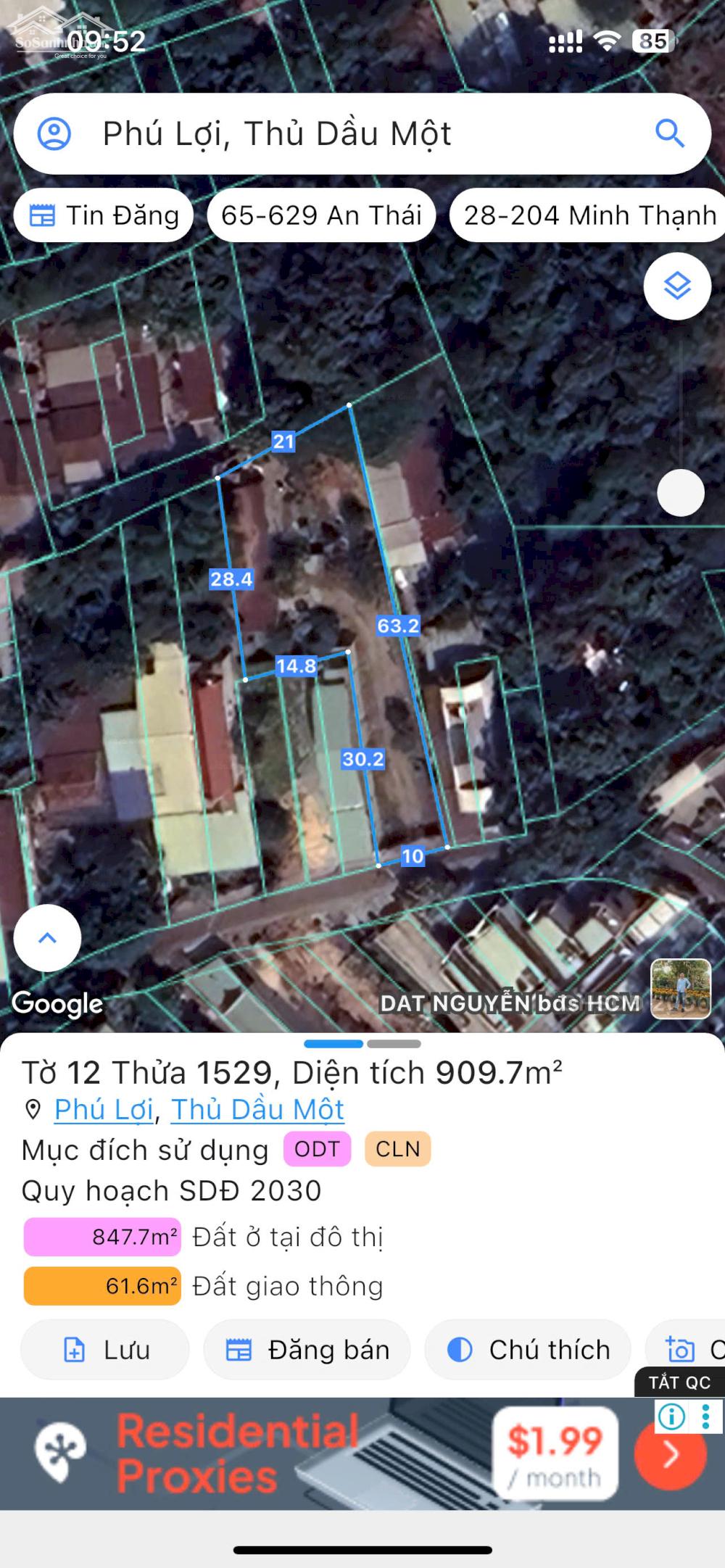Viewport: 725px width, 1568px height.
Task: Save this land parcel with Lưu
Action: click(x=105, y=1350)
